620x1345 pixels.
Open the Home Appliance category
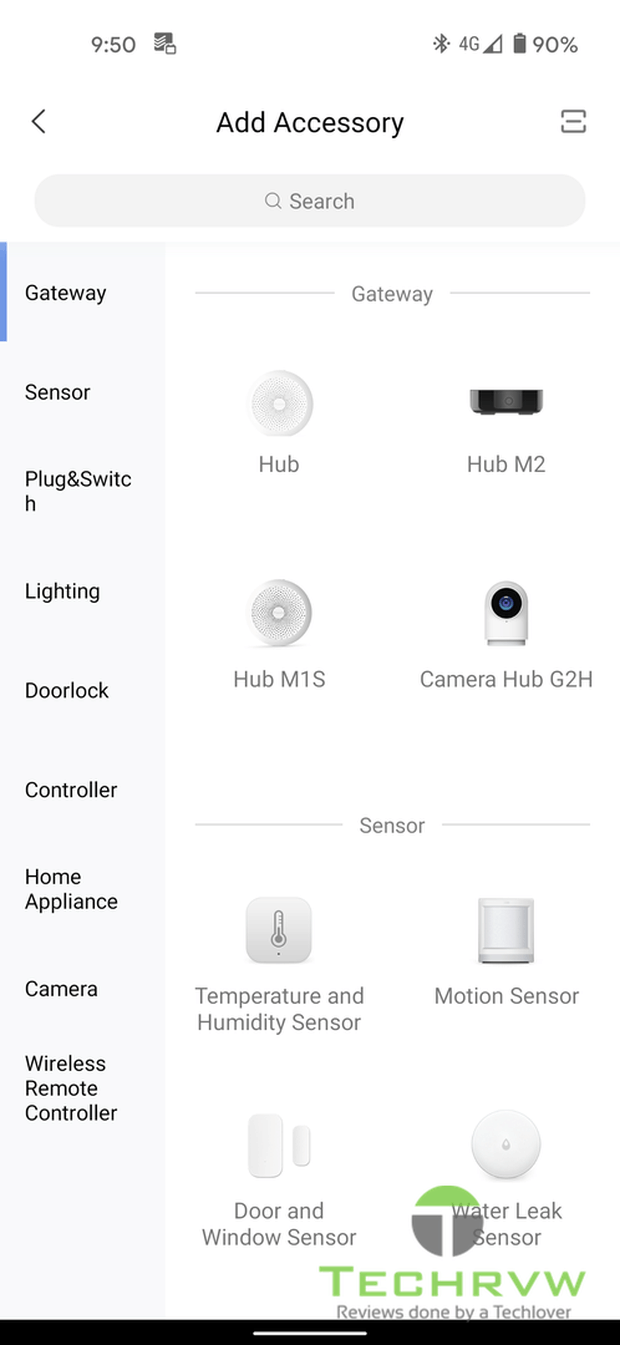(x=71, y=889)
